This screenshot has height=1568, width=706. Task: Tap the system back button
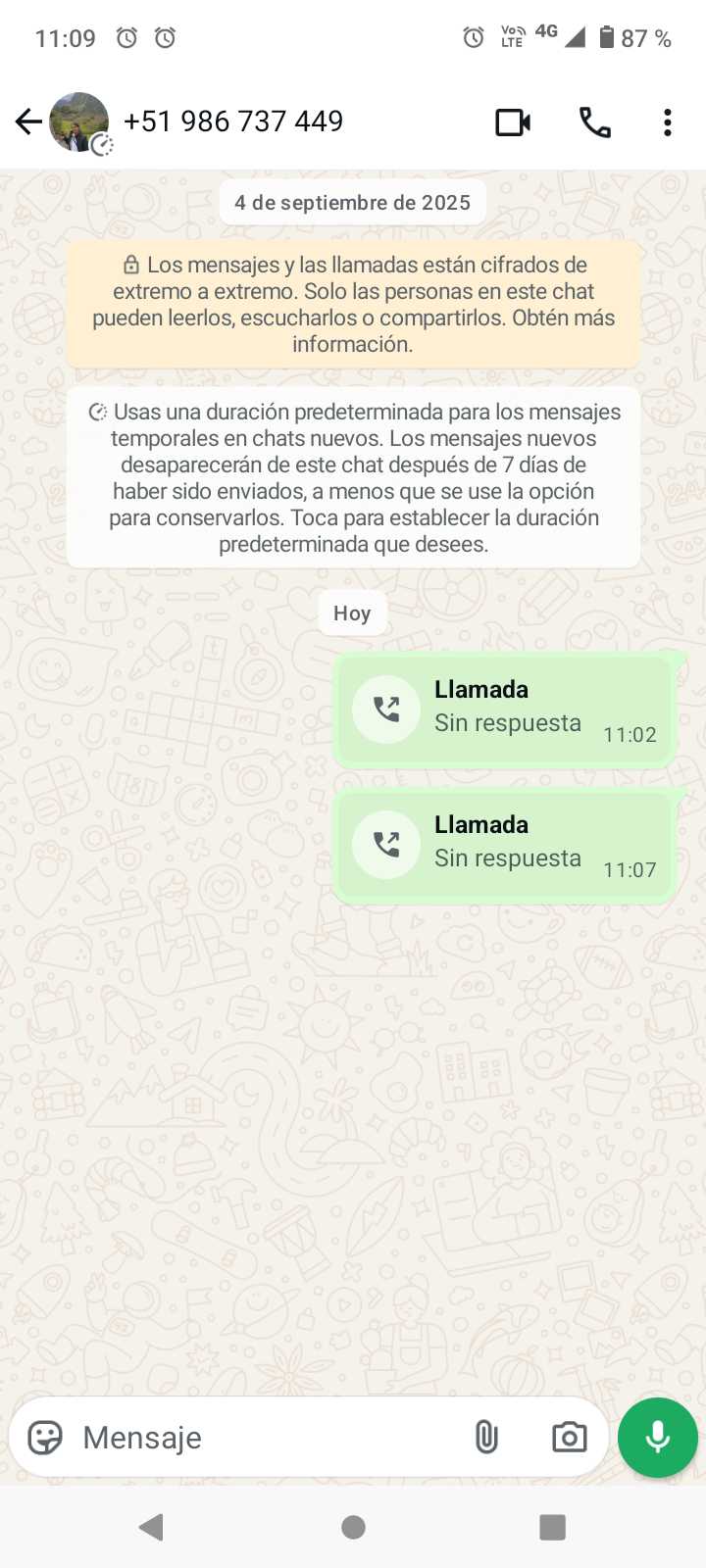point(151,1527)
